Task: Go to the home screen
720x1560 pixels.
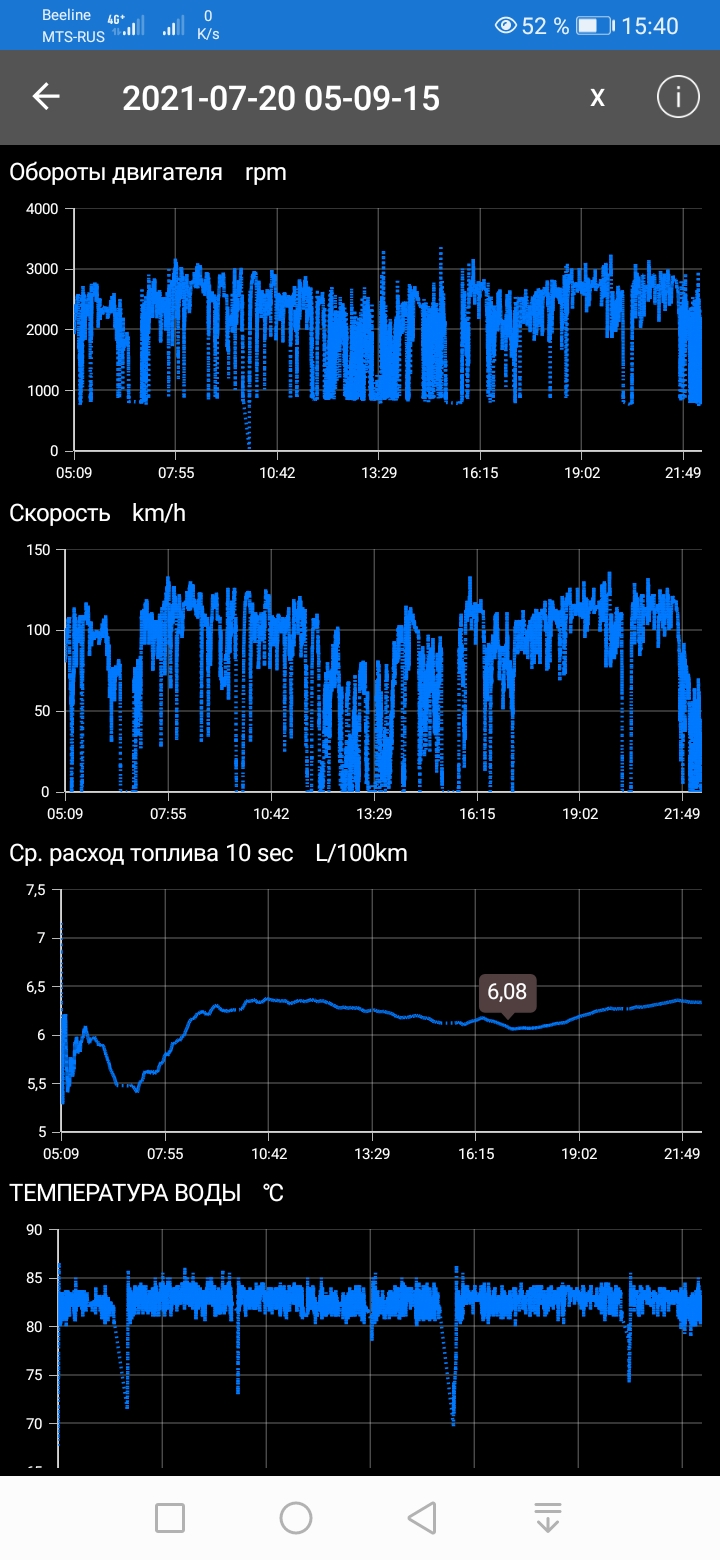Action: [x=296, y=1518]
